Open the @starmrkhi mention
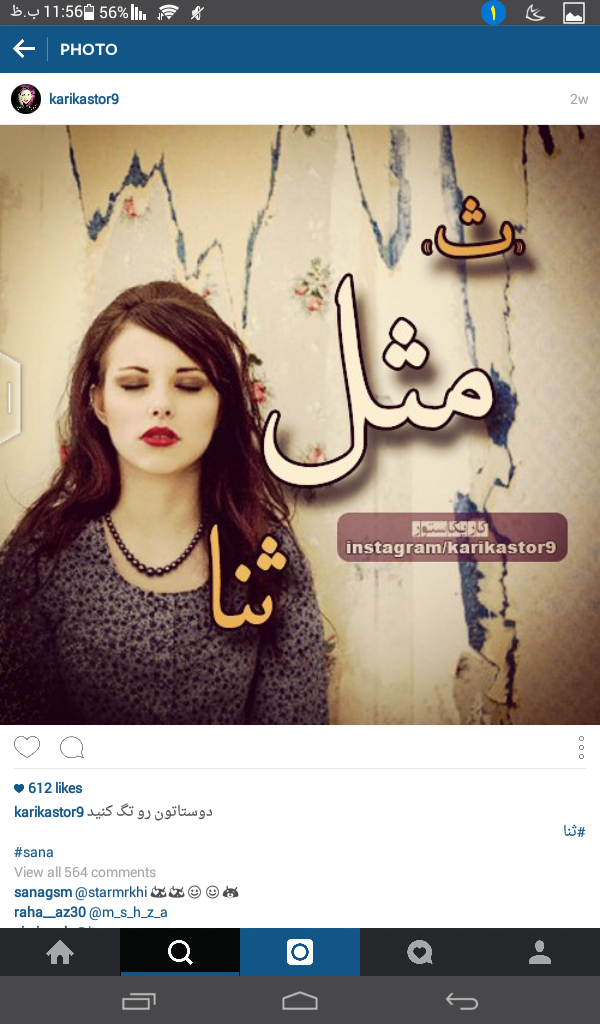The height and width of the screenshot is (1024, 600). coord(111,892)
